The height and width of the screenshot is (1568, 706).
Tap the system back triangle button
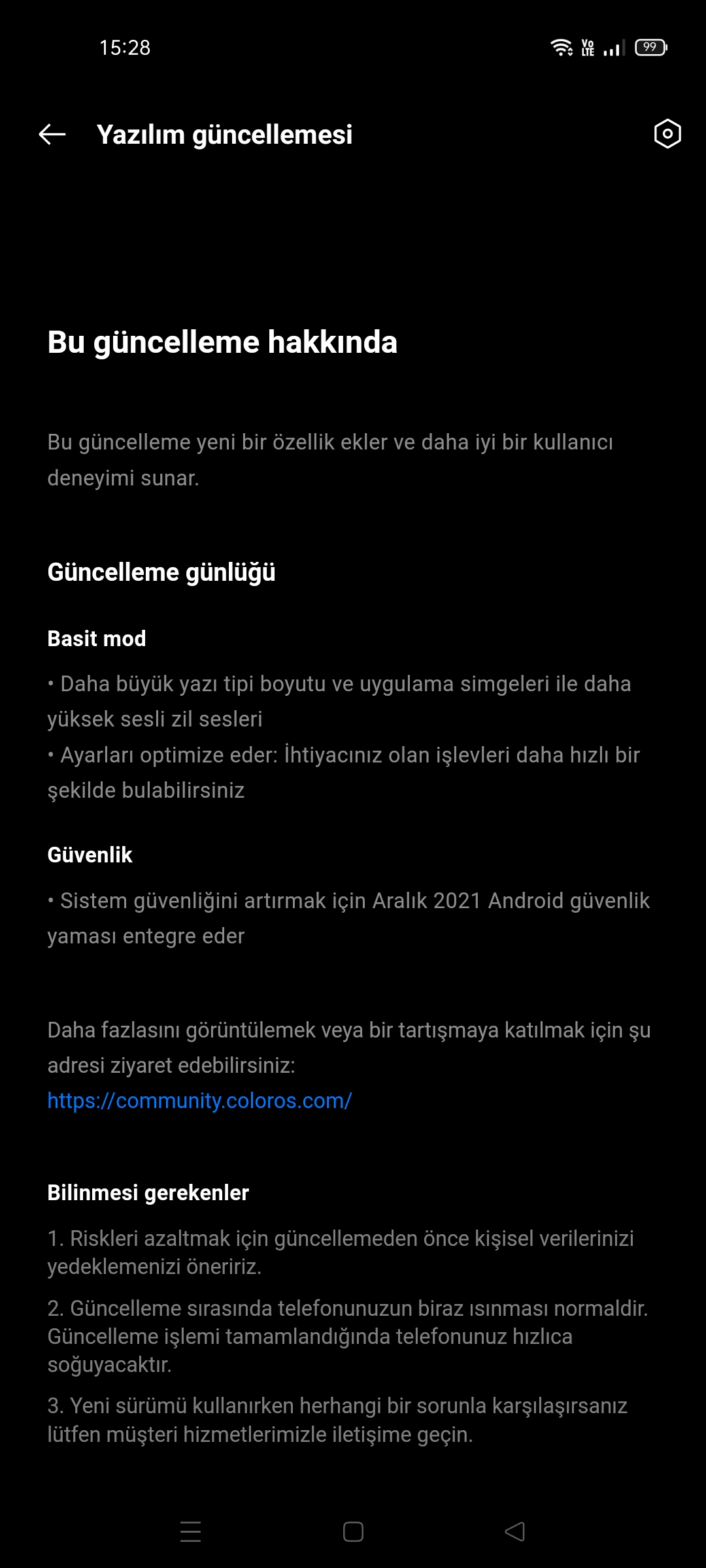pos(515,1531)
